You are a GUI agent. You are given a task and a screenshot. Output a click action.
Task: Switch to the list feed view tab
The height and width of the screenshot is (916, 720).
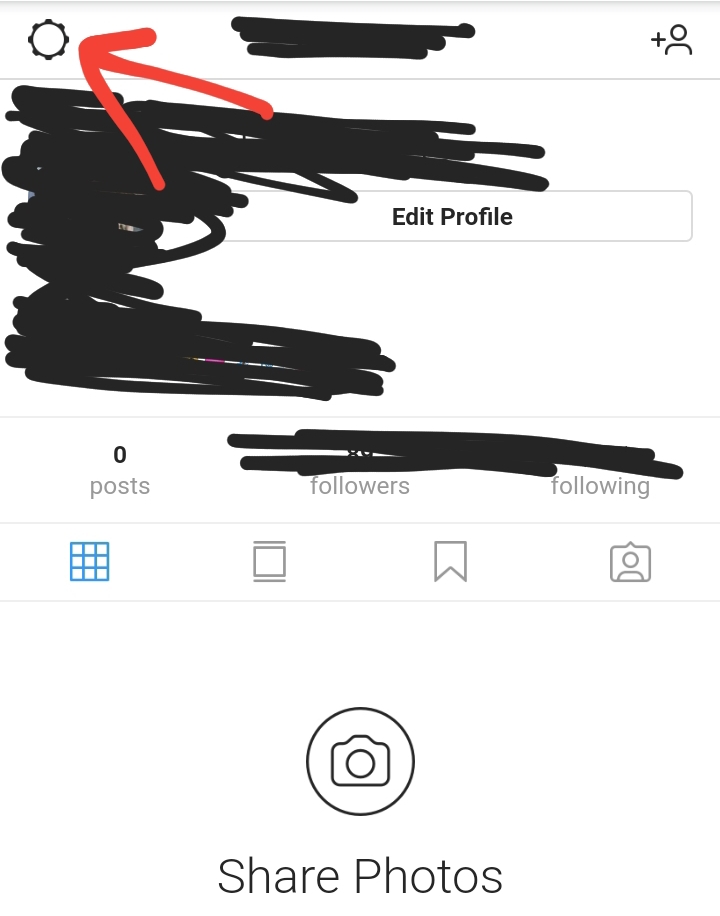[270, 562]
